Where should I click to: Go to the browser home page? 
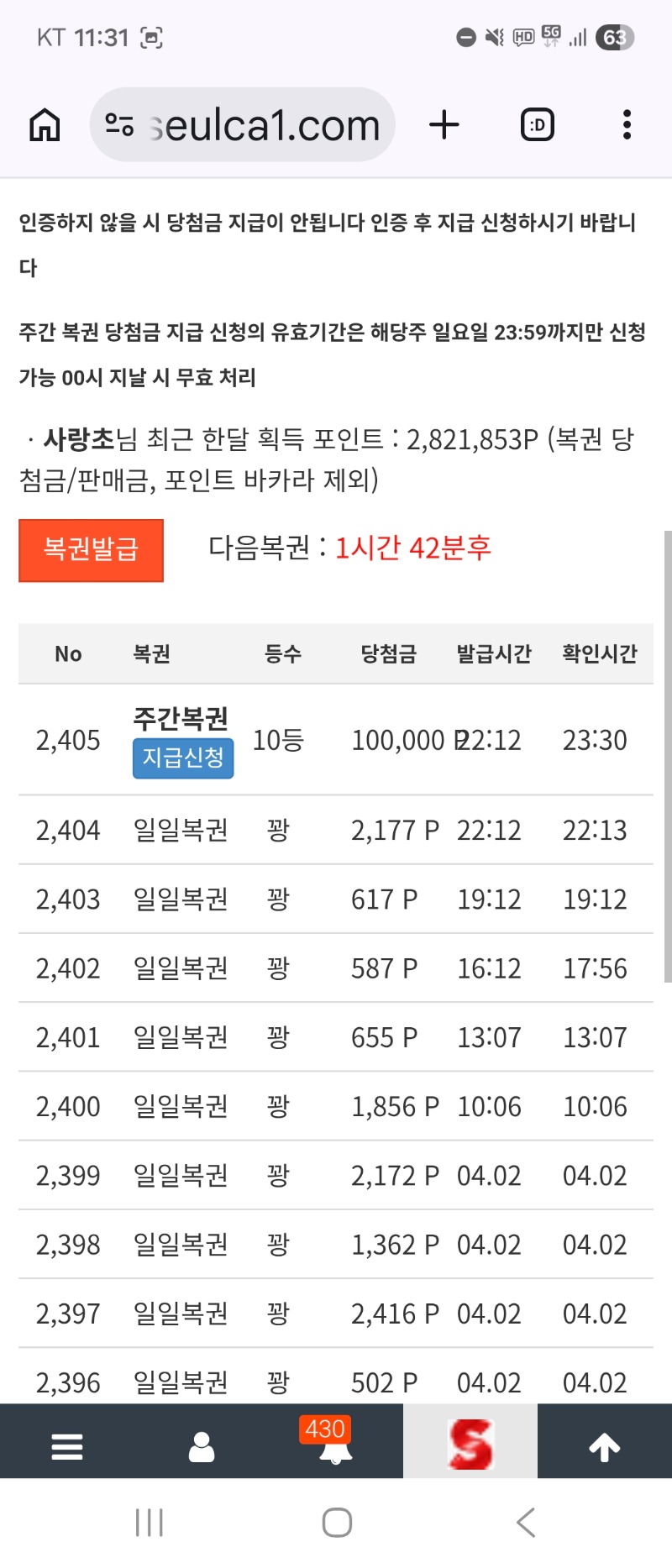(x=45, y=125)
